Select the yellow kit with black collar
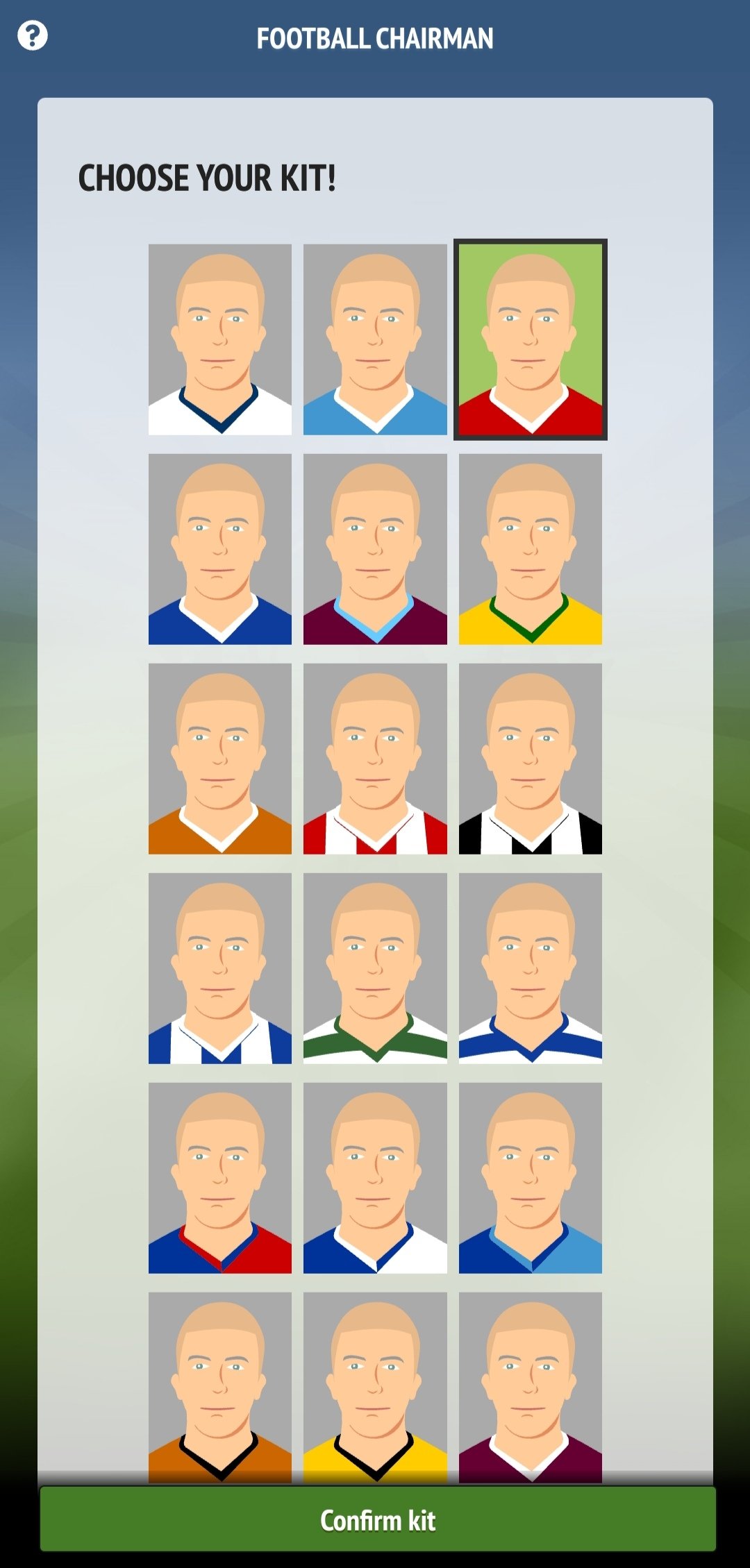This screenshot has height=1568, width=750. (x=375, y=1385)
